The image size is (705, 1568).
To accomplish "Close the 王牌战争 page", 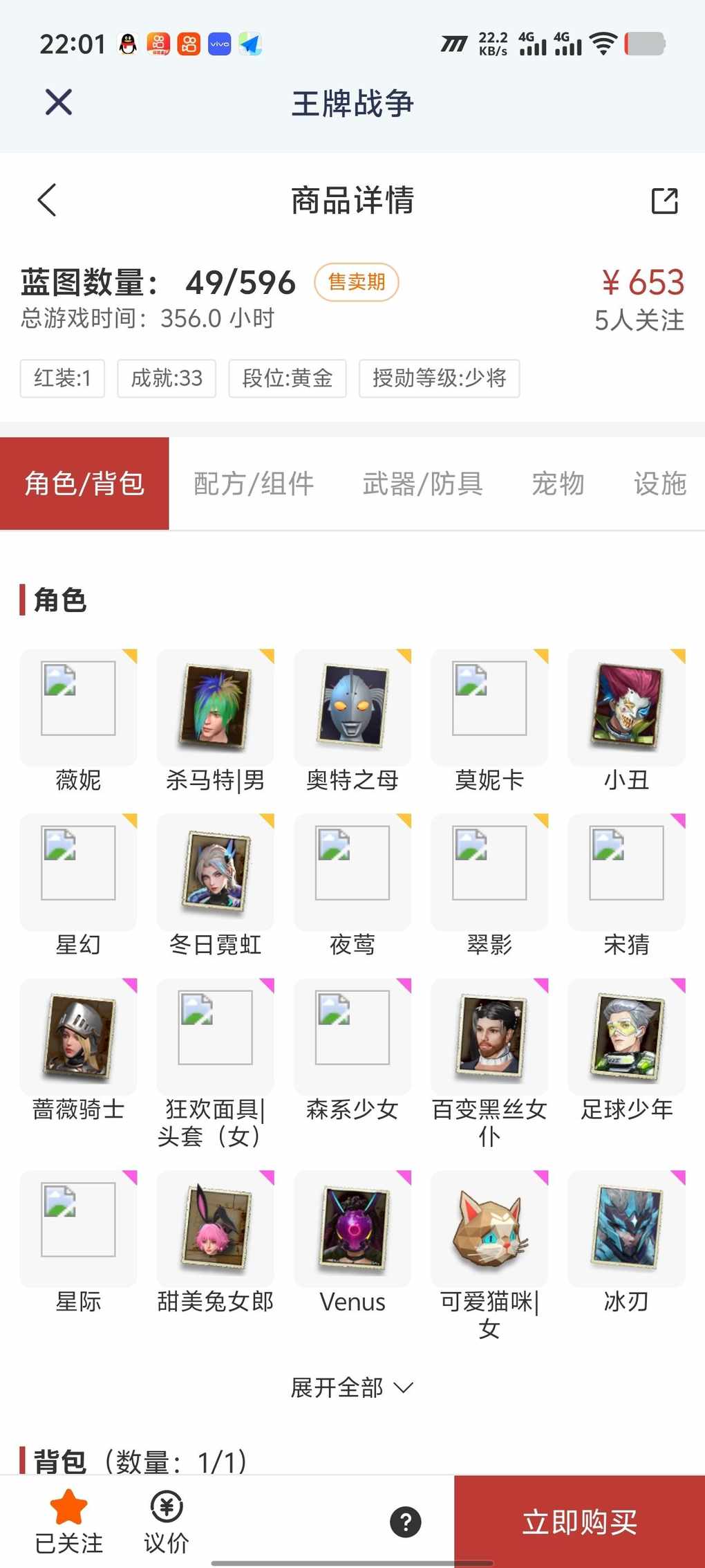I will (59, 102).
